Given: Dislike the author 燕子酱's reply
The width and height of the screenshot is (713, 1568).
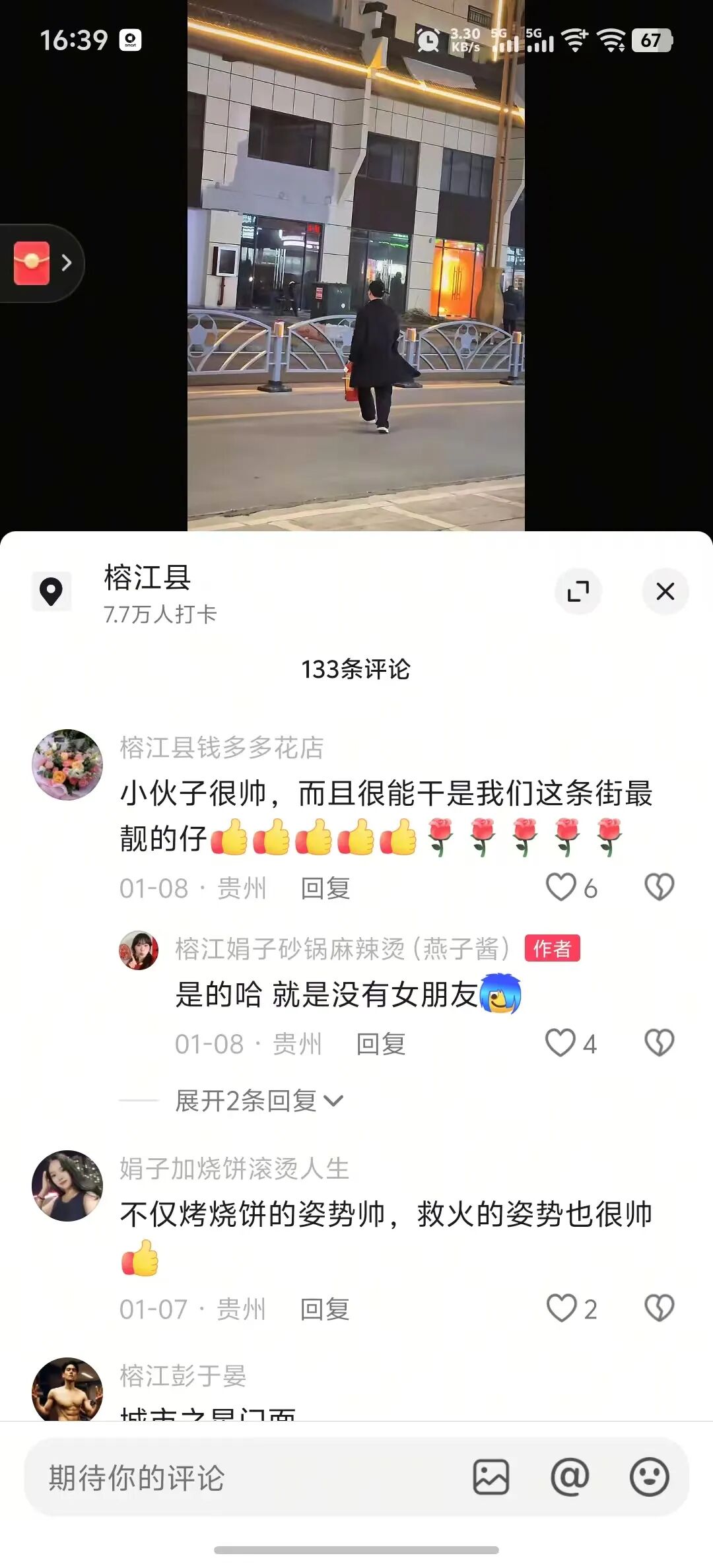Looking at the screenshot, I should (x=659, y=1043).
